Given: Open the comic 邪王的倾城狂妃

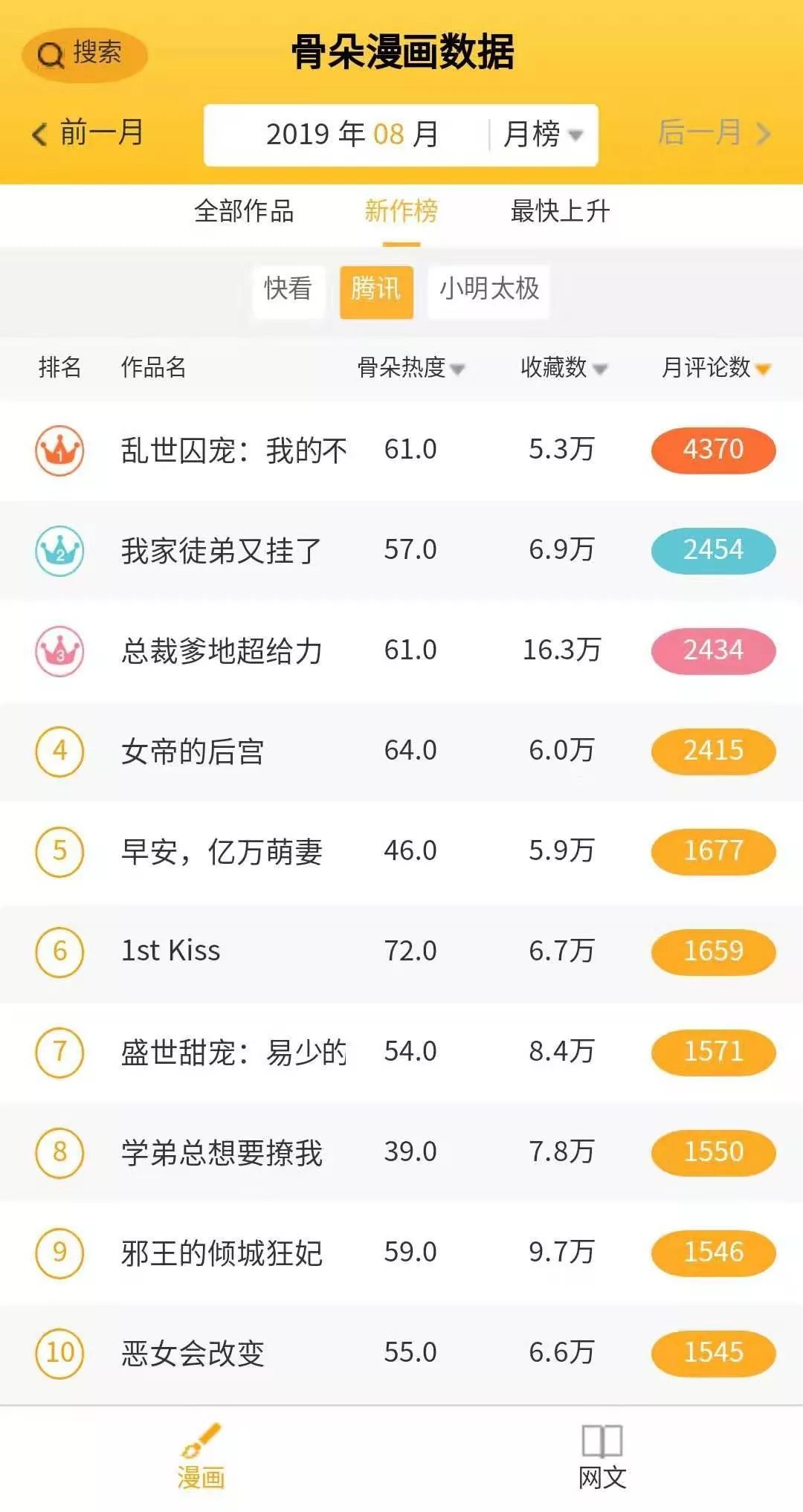Looking at the screenshot, I should [223, 1253].
